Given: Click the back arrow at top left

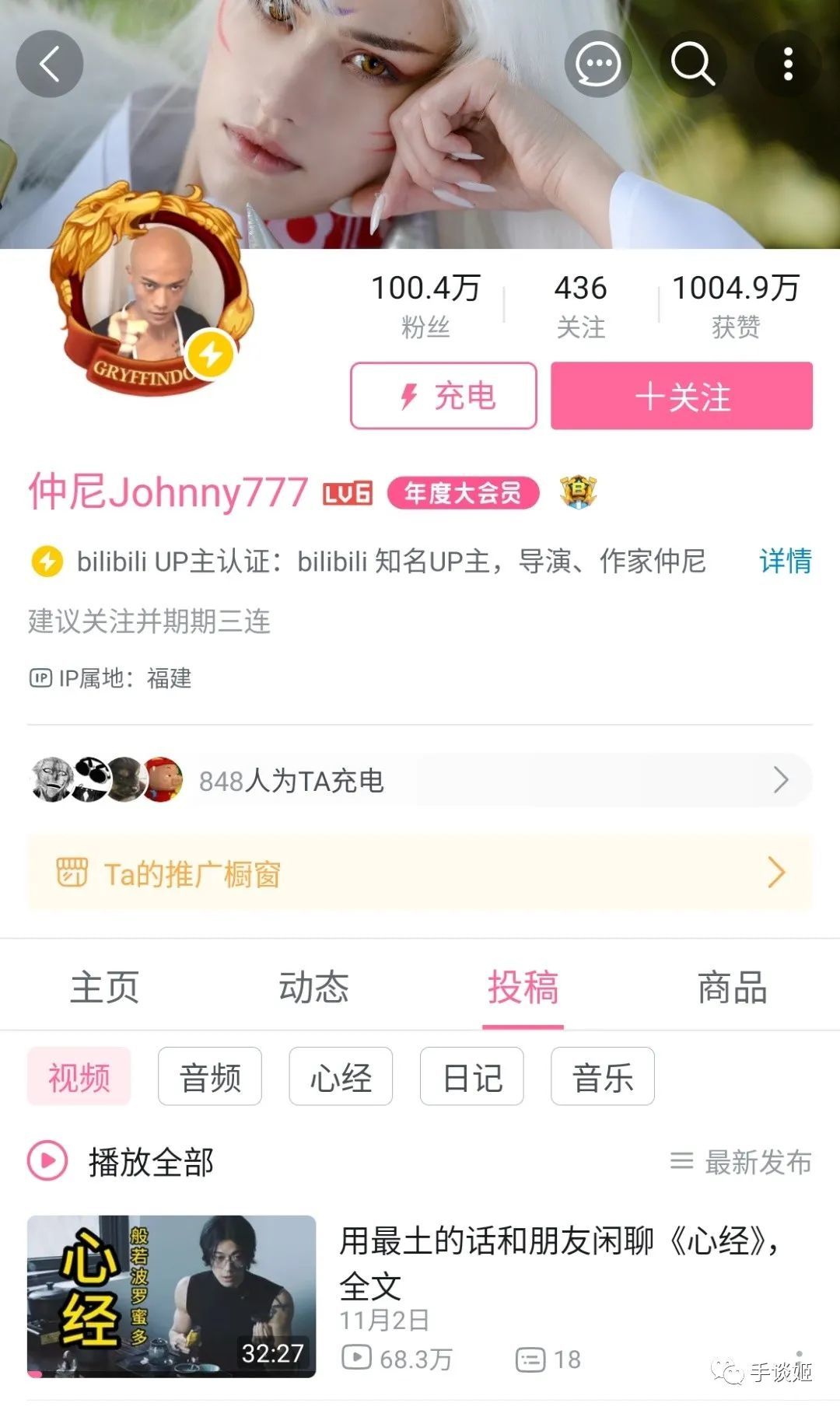Looking at the screenshot, I should point(50,64).
